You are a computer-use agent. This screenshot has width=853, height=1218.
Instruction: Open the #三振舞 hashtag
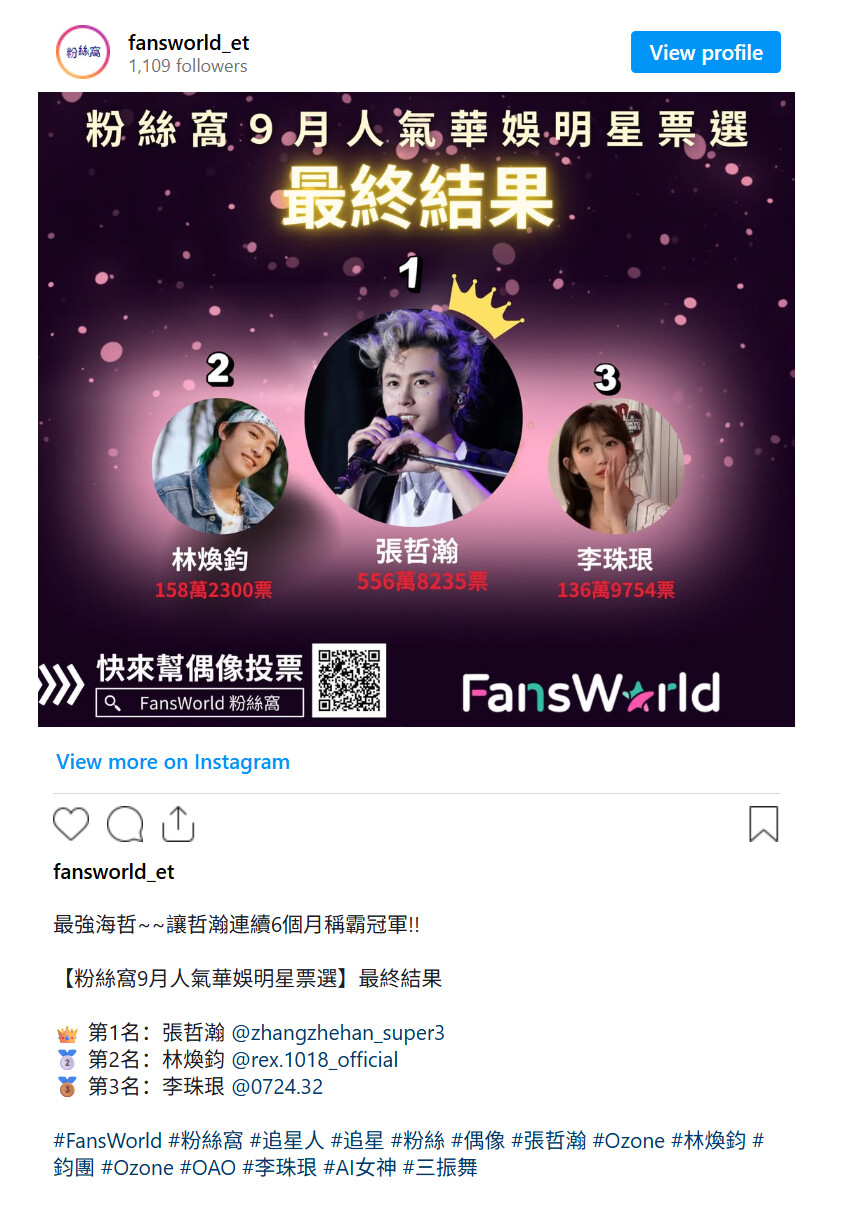point(440,1168)
